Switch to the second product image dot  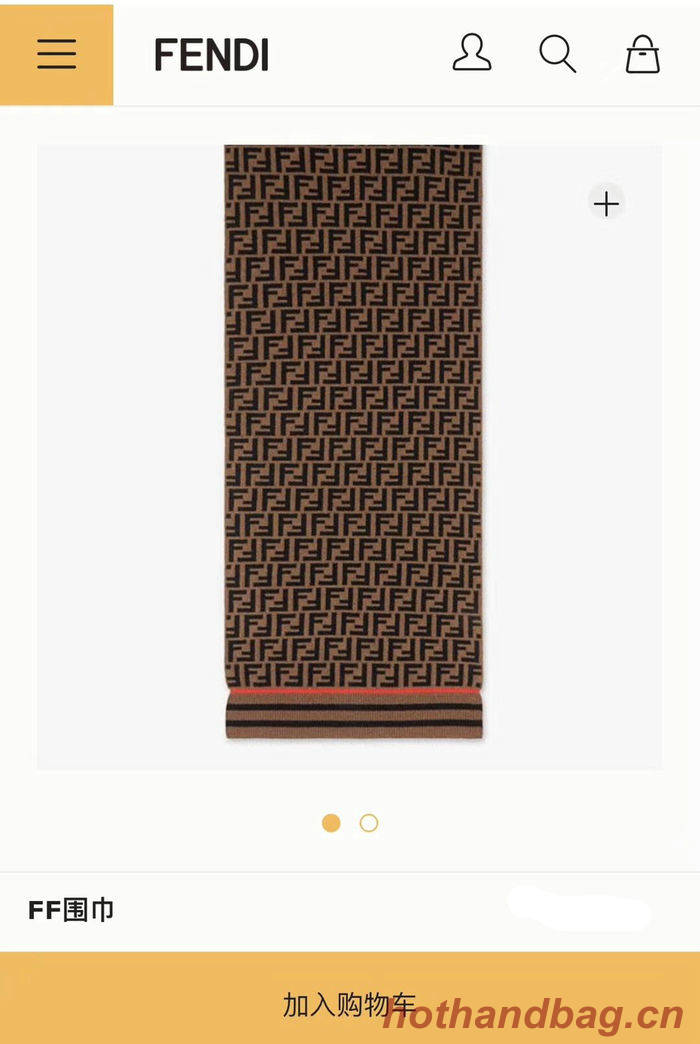[369, 823]
